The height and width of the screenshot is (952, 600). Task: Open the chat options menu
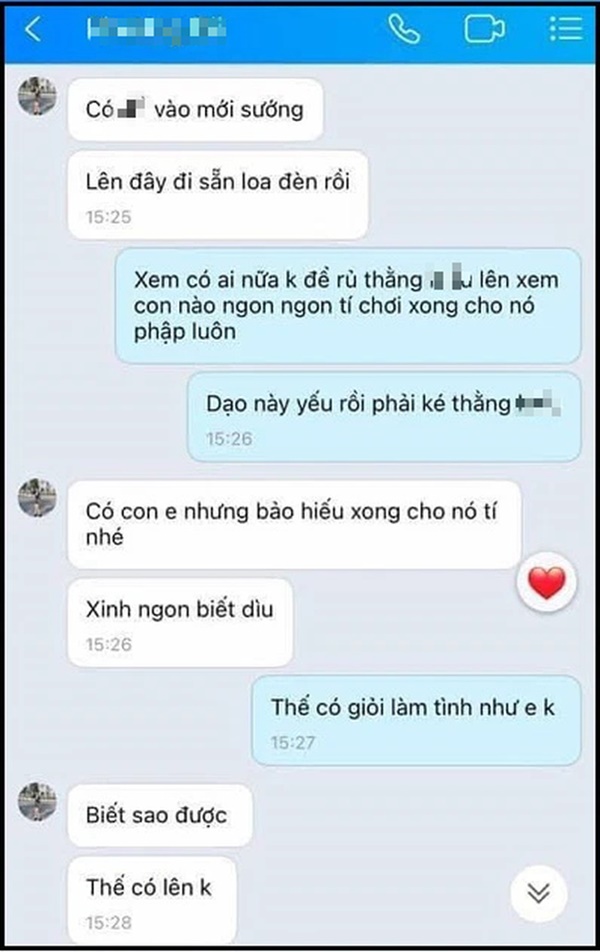564,29
